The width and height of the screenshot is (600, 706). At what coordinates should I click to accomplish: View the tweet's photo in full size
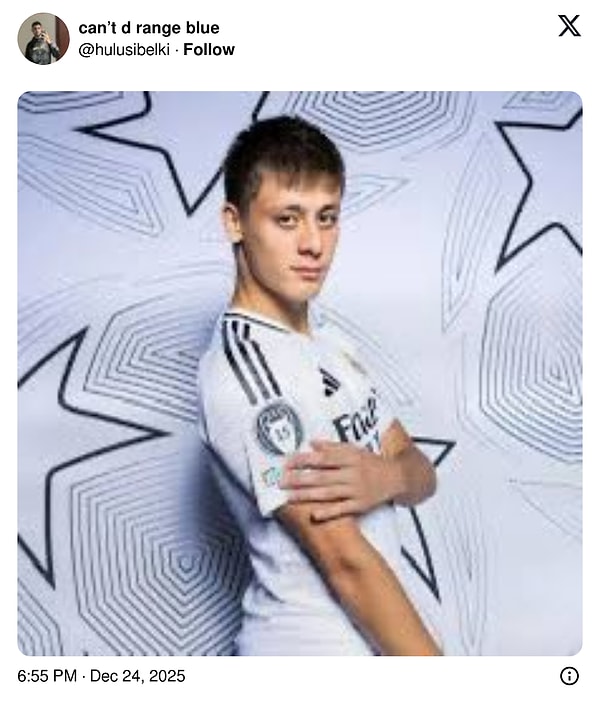point(300,373)
